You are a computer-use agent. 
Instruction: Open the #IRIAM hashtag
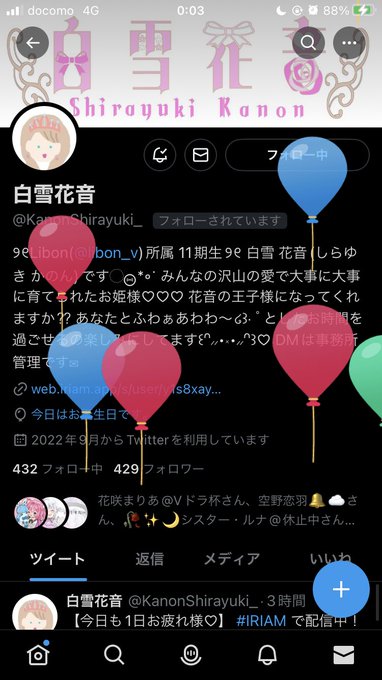click(261, 621)
